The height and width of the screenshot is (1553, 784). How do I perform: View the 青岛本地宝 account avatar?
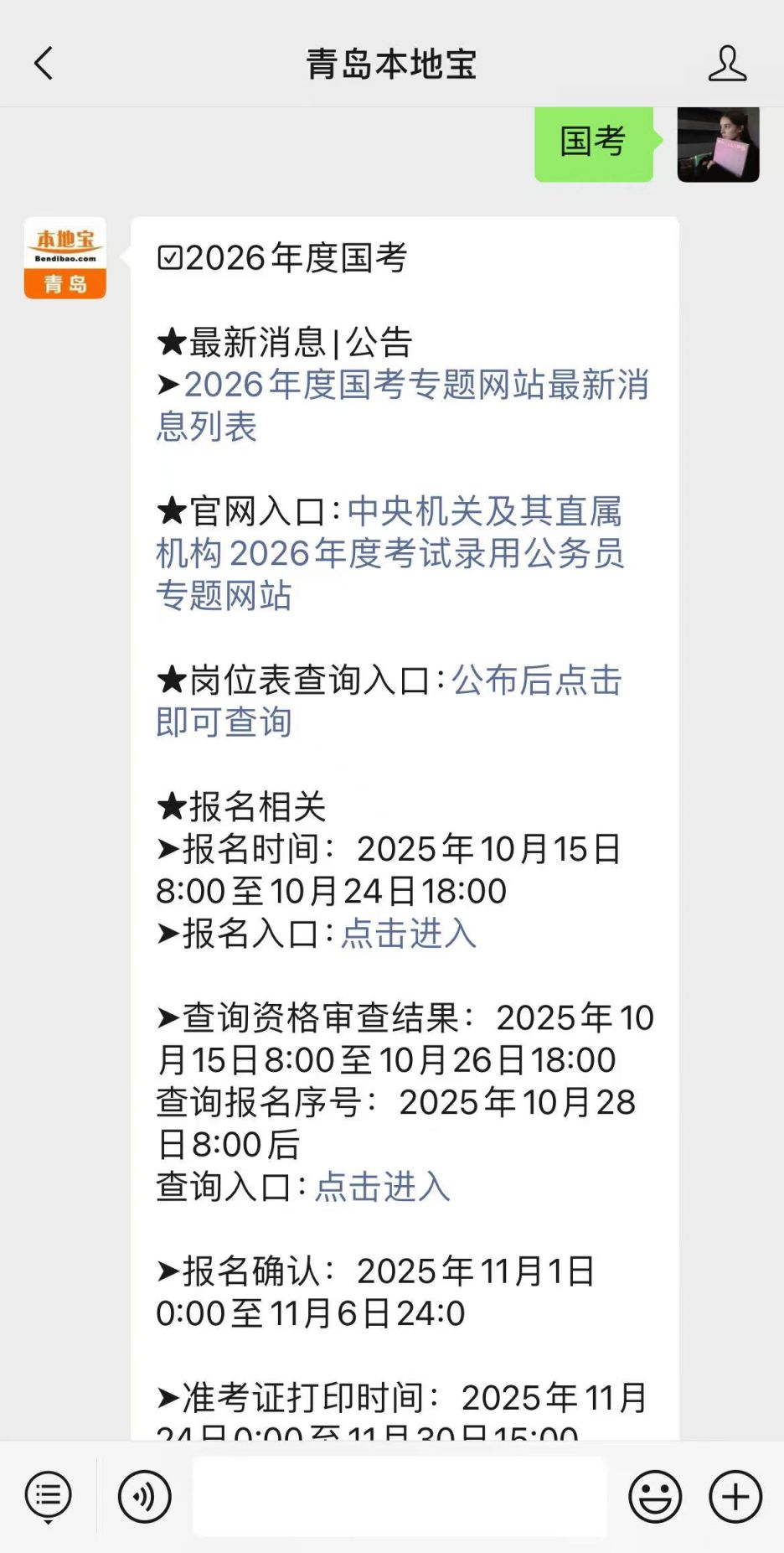[x=65, y=258]
